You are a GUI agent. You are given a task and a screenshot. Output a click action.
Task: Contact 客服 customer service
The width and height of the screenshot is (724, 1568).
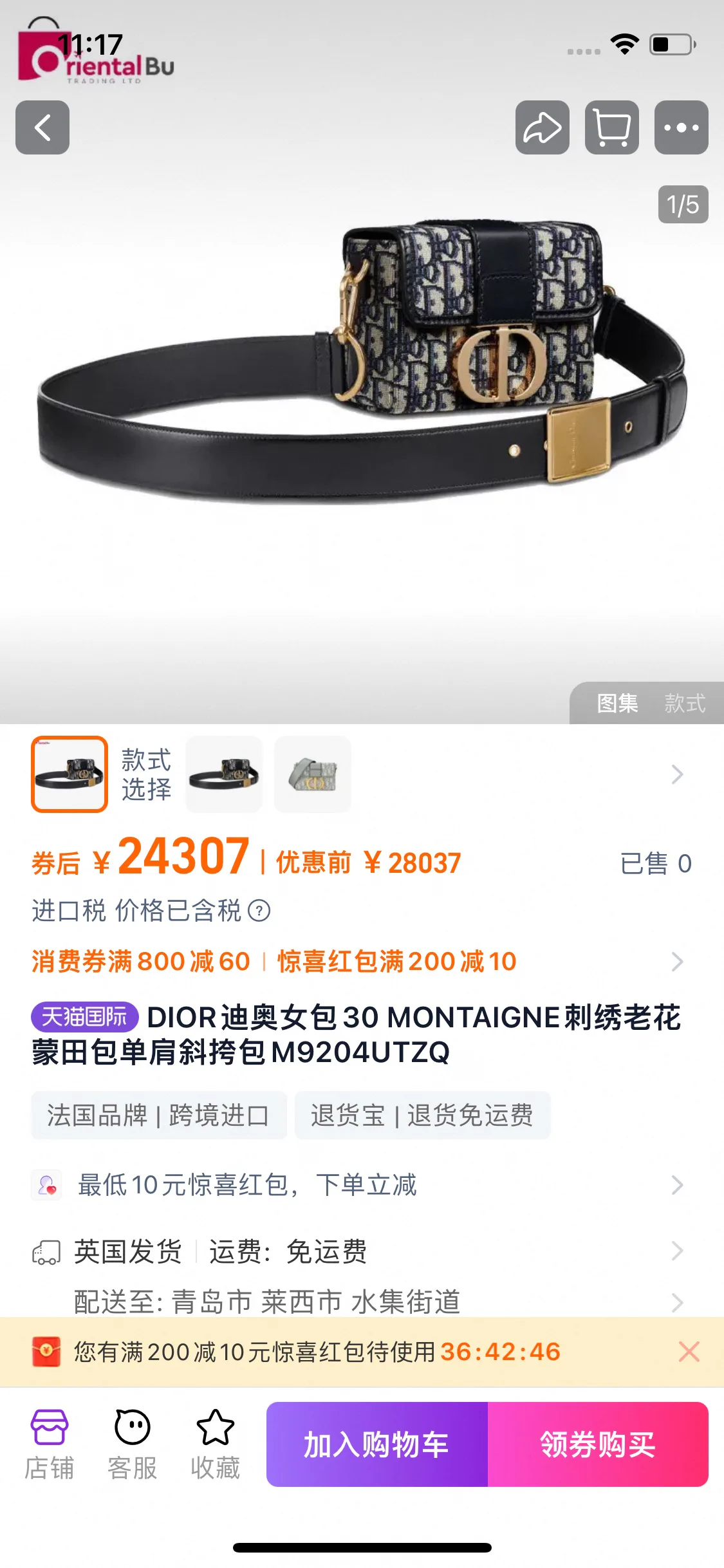pos(132,1444)
